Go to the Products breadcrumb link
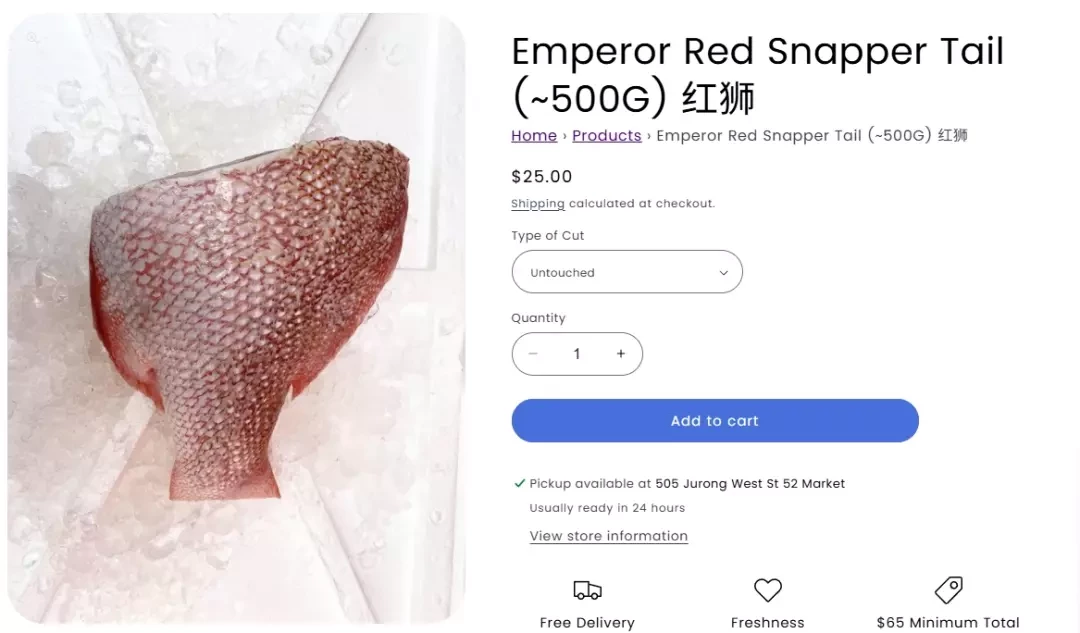 (x=606, y=136)
